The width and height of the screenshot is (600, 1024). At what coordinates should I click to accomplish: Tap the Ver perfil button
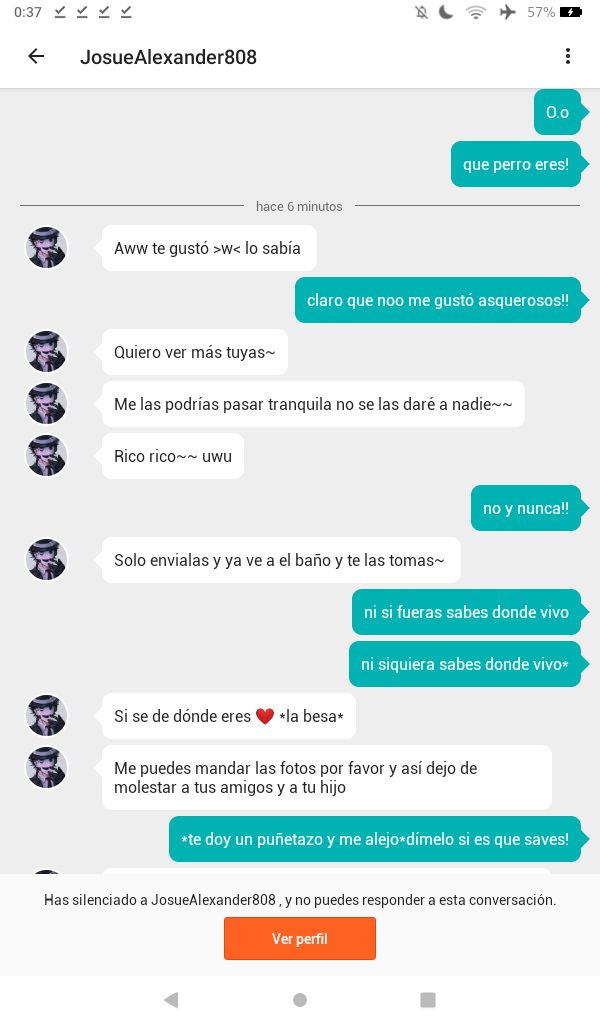(x=300, y=938)
